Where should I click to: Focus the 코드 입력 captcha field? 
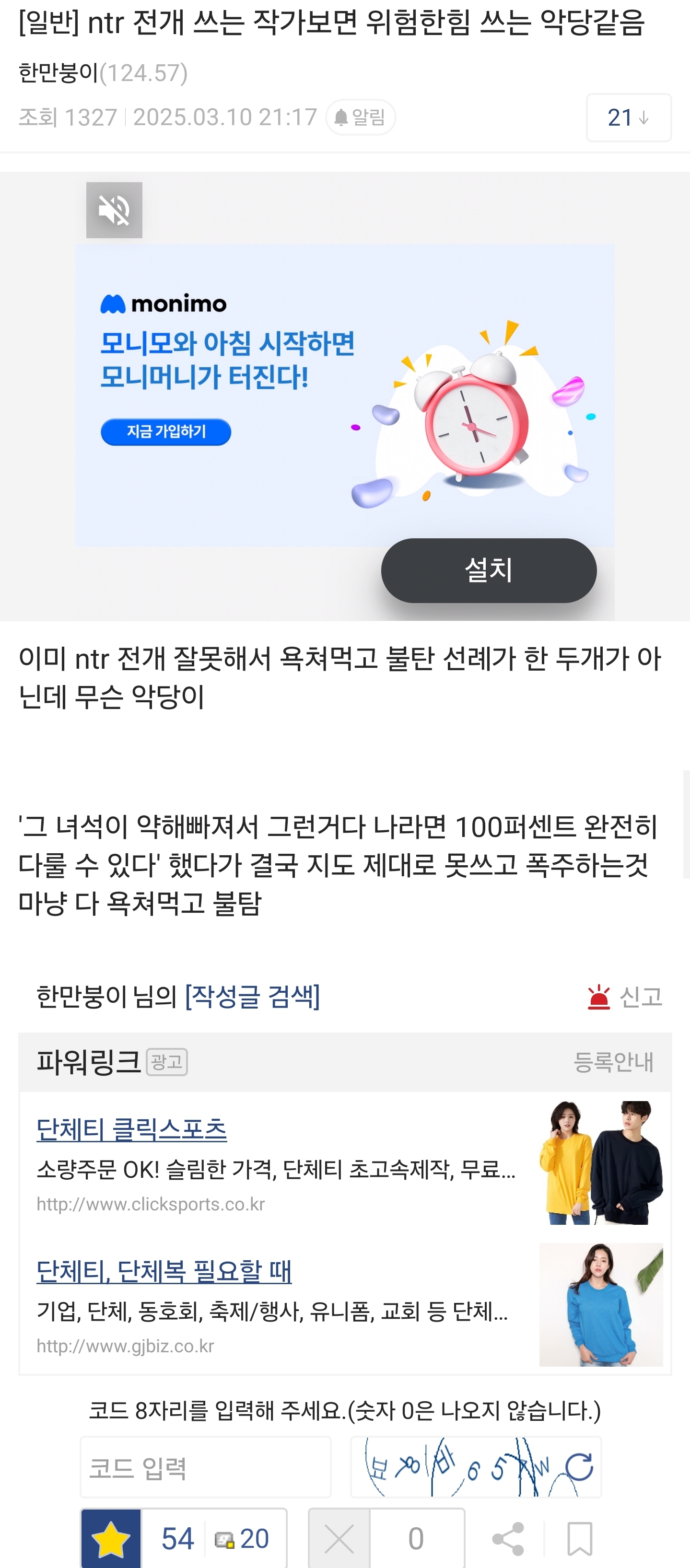click(x=206, y=1467)
